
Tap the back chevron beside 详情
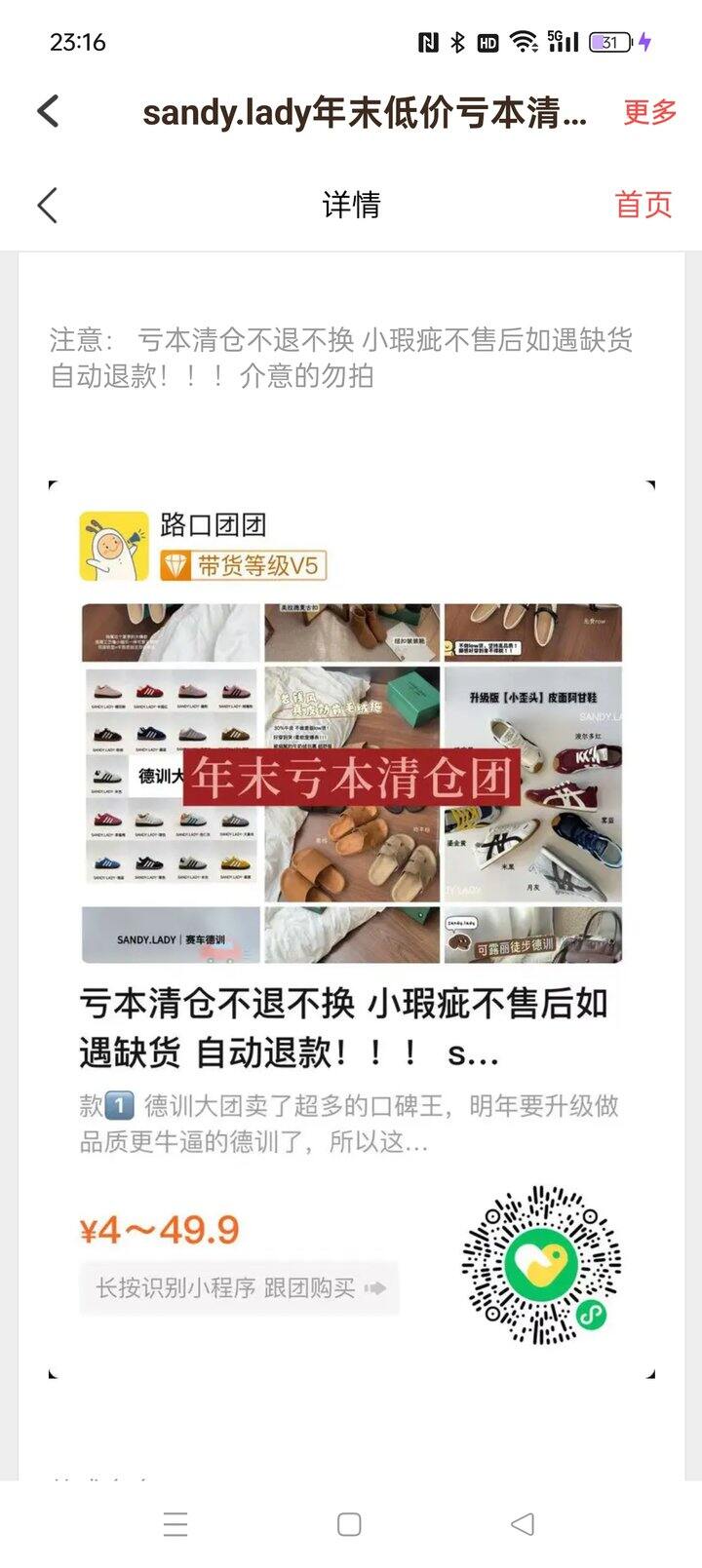(x=48, y=205)
